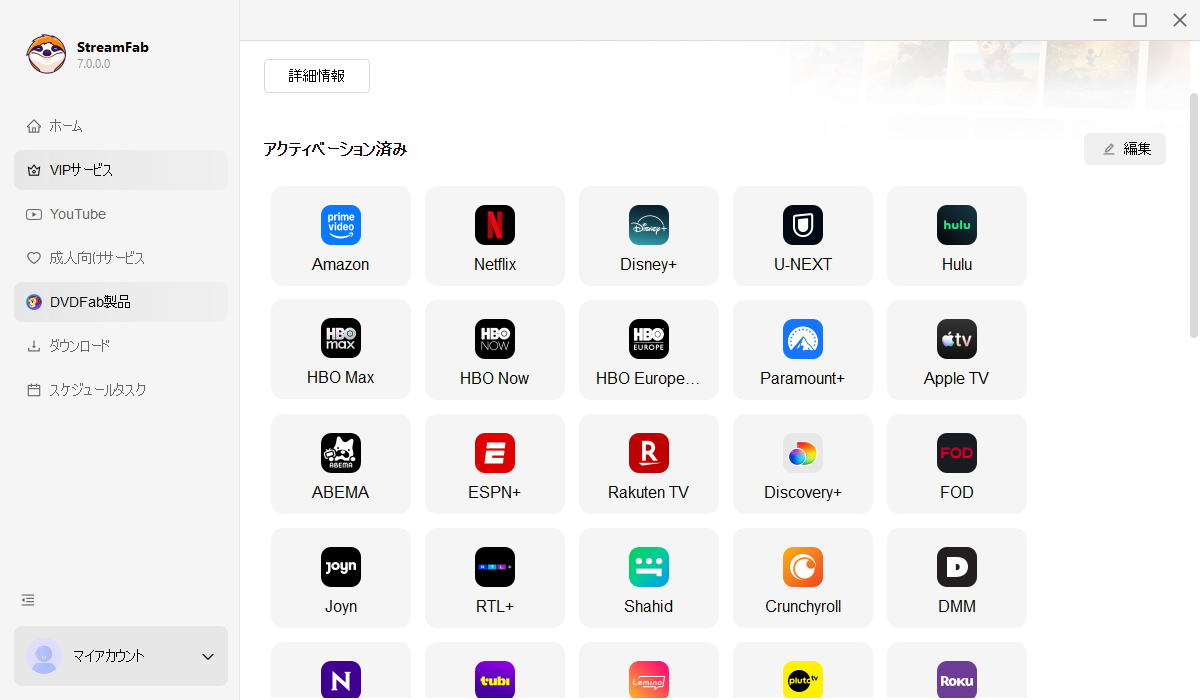Select the ABEMA service

341,464
